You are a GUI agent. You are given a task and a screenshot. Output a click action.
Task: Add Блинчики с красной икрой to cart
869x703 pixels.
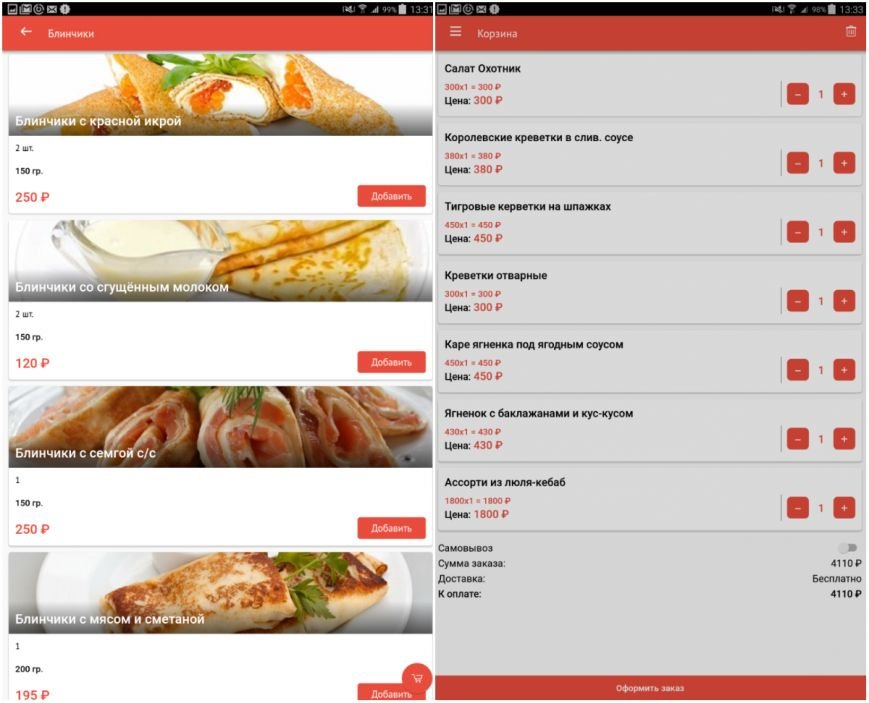[391, 196]
